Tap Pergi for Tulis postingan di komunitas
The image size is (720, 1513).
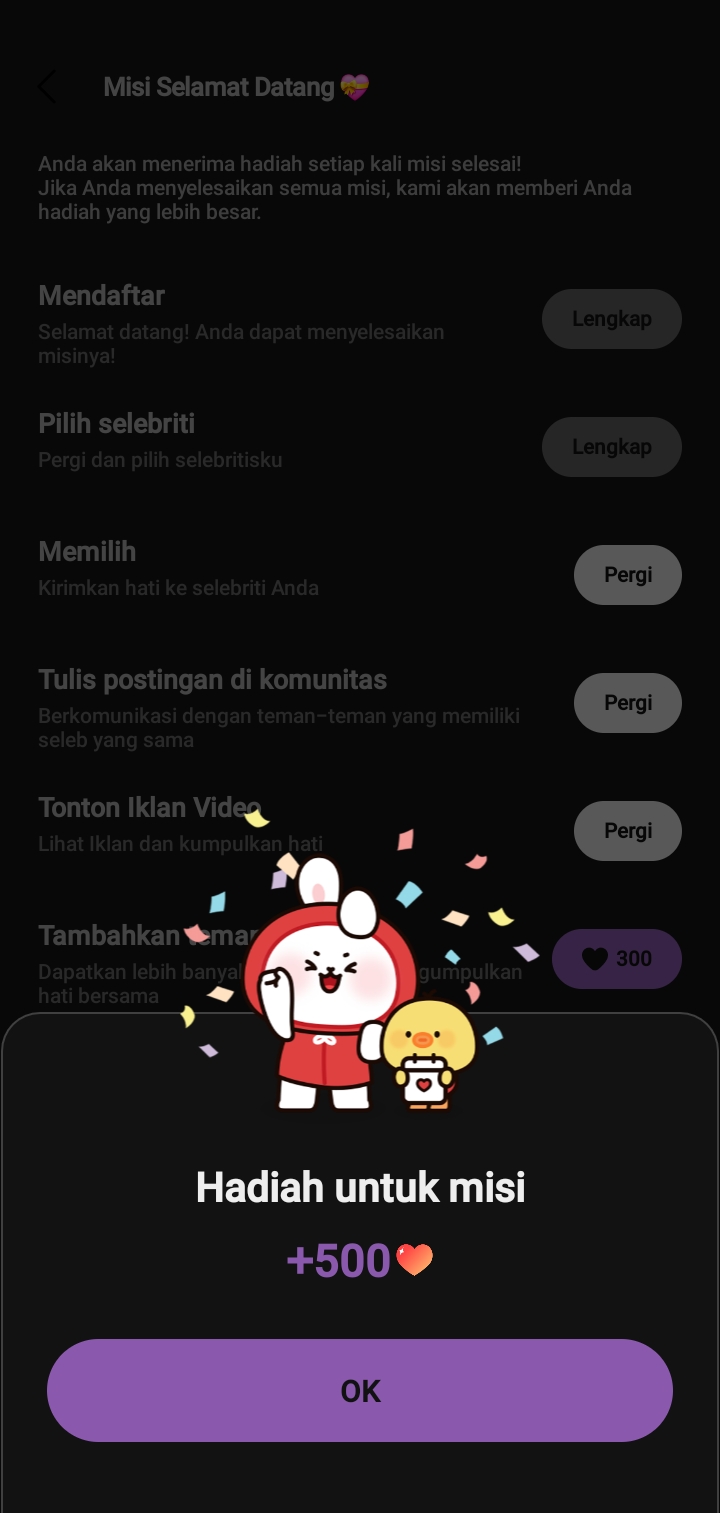coord(627,703)
